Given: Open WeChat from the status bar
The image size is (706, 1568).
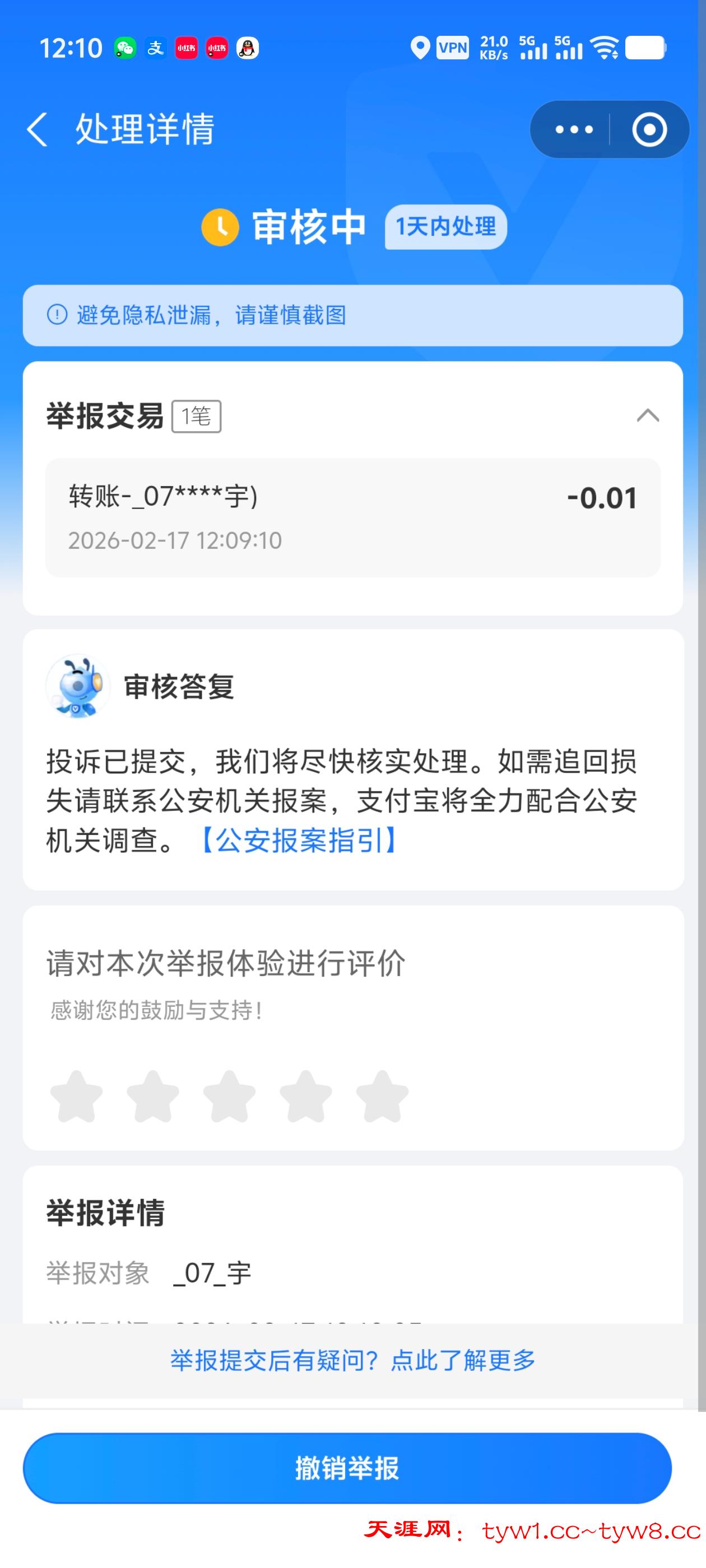Looking at the screenshot, I should (126, 47).
